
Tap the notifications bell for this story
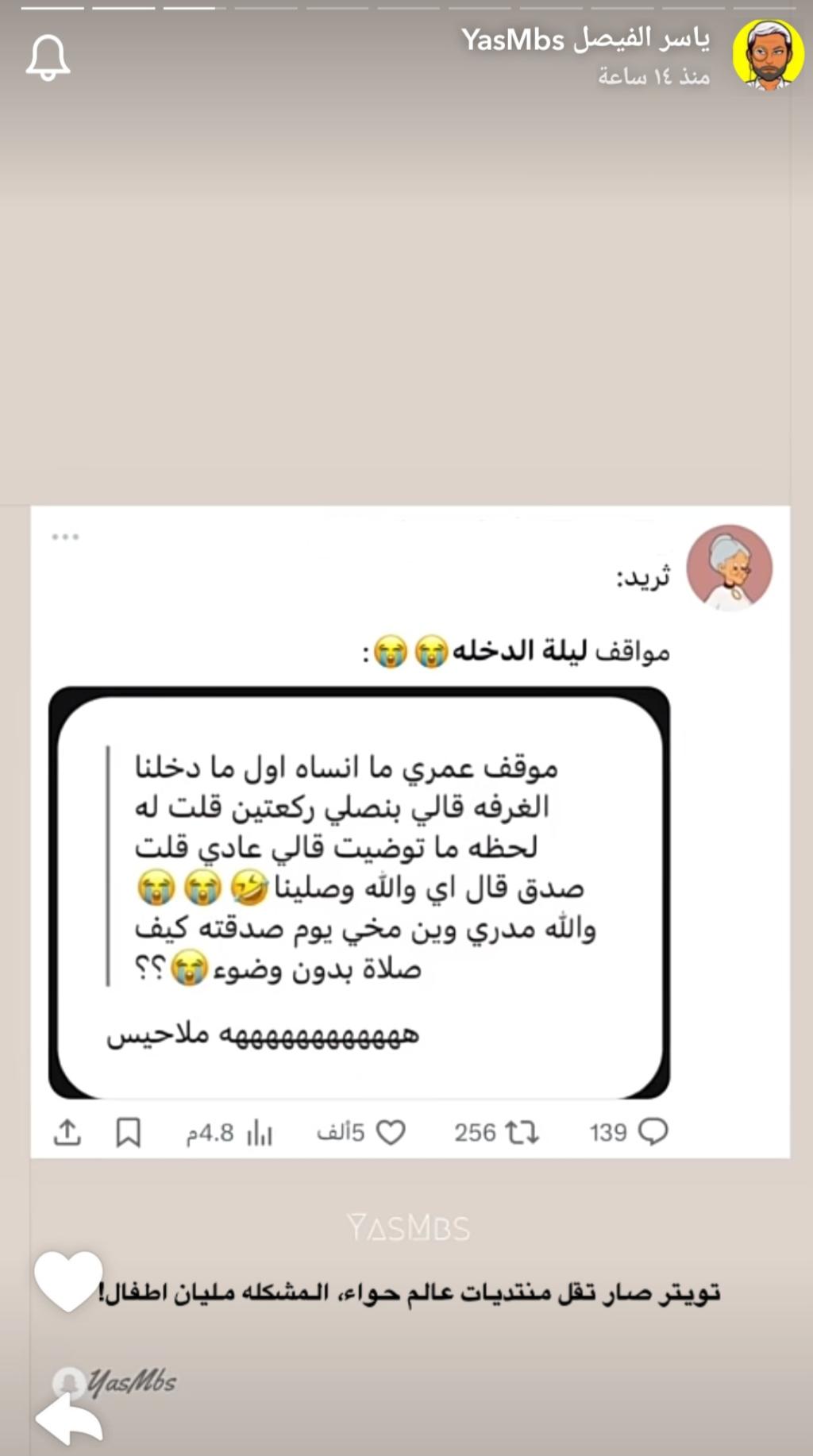[48, 57]
